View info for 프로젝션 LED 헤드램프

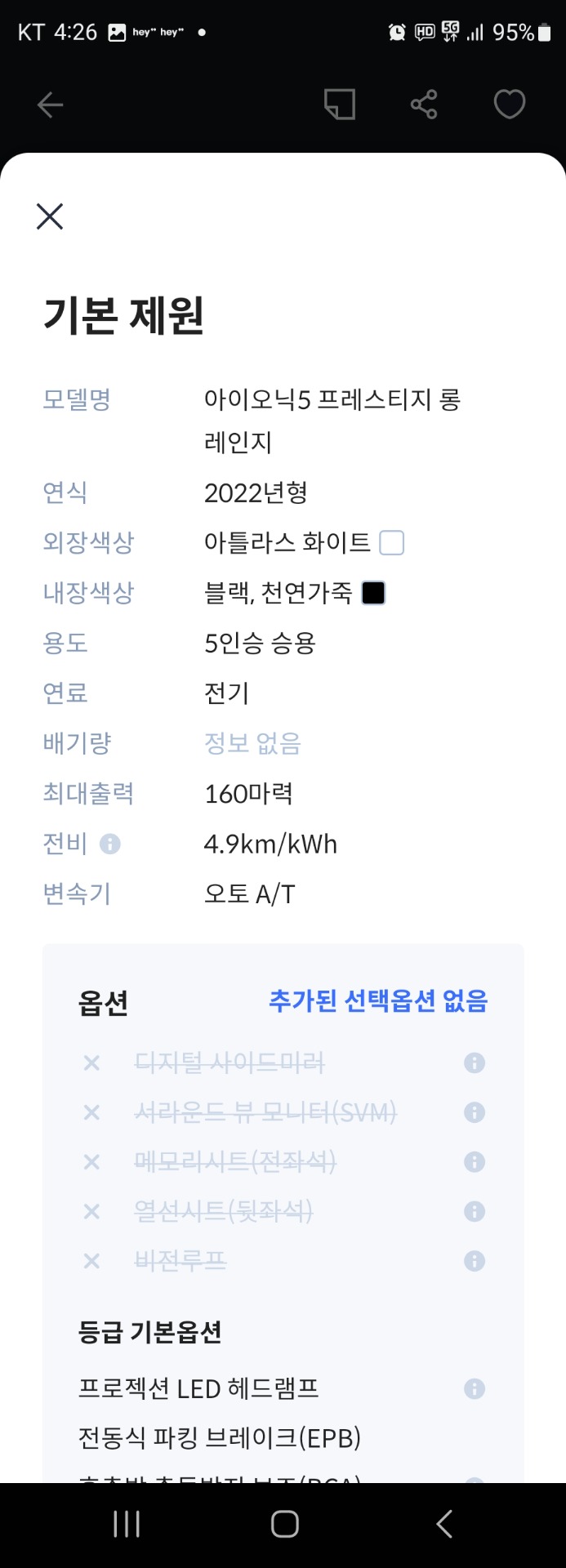point(474,1388)
